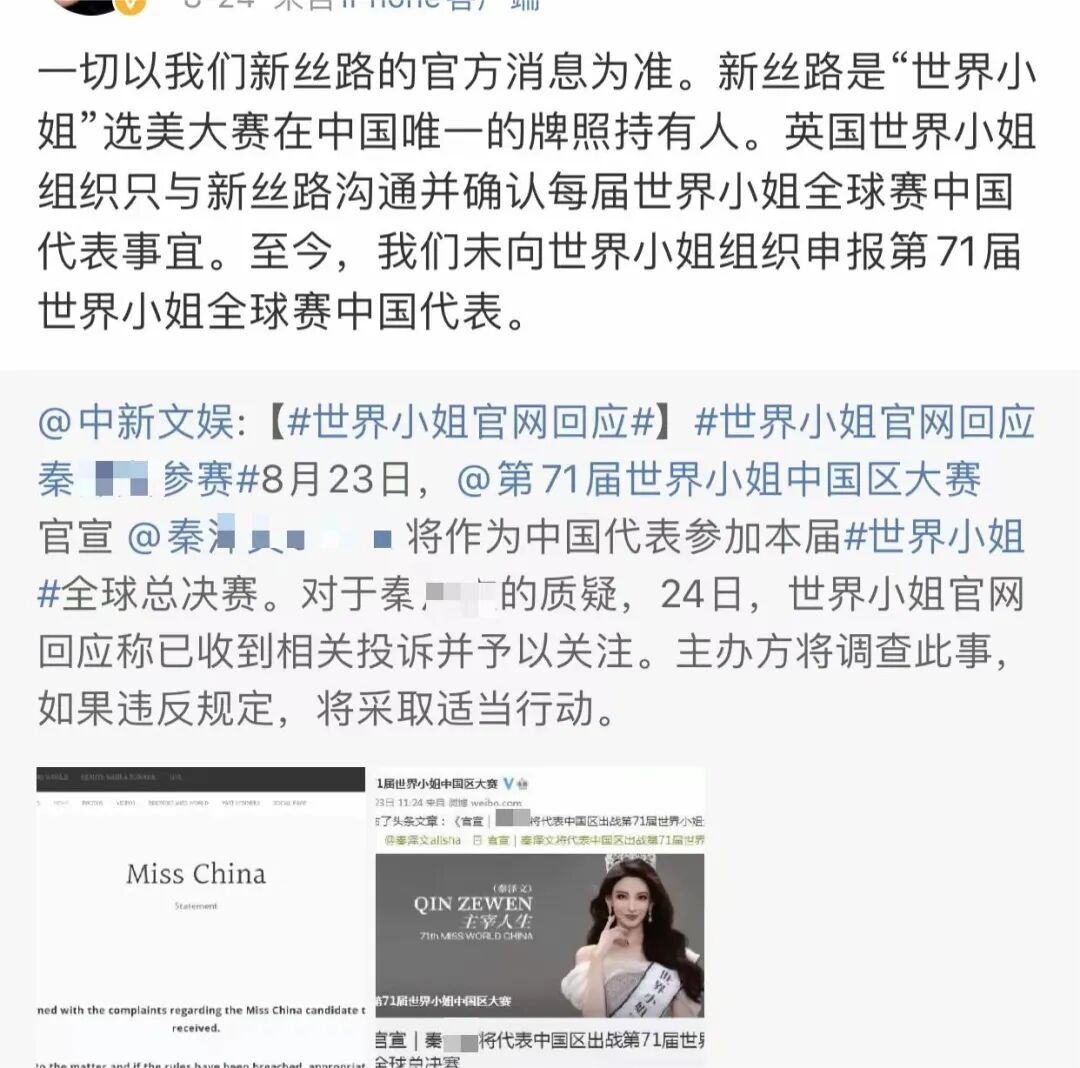1080x1068 pixels.
Task: Open the 【#世界小姐官网回应#】 hashtag in brackets
Action: 470,421
